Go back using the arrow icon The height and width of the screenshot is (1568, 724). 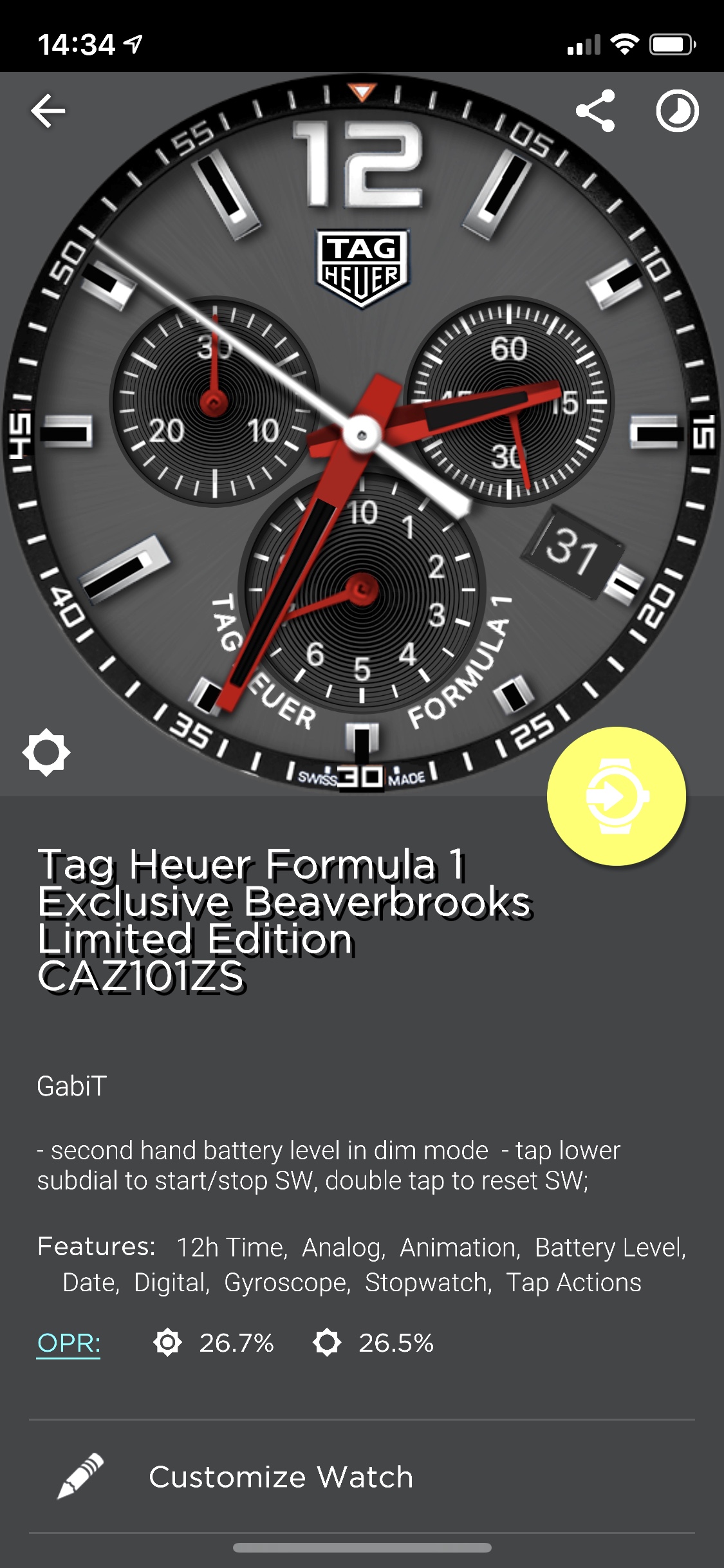click(x=48, y=111)
